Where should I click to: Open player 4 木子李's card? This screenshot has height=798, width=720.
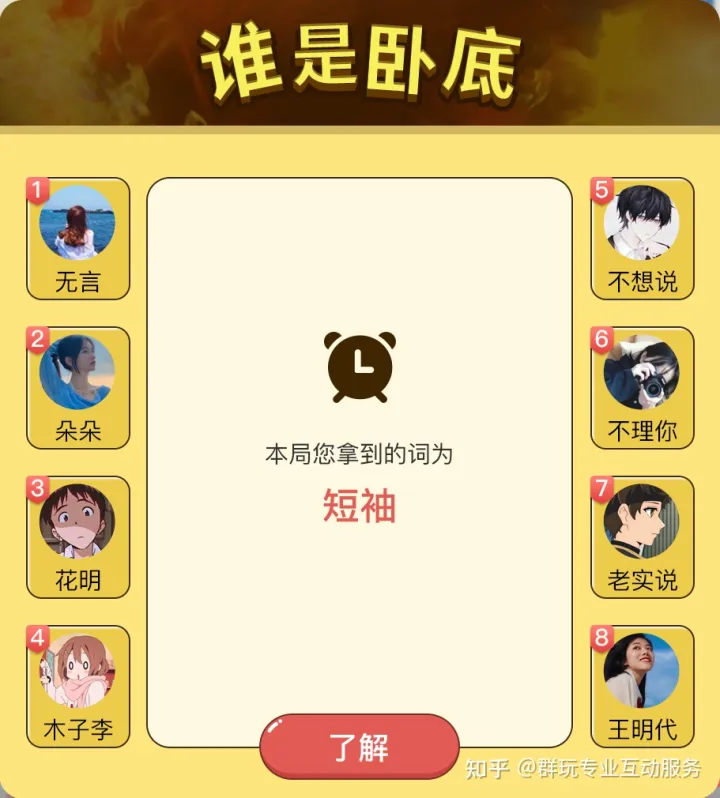tap(78, 686)
